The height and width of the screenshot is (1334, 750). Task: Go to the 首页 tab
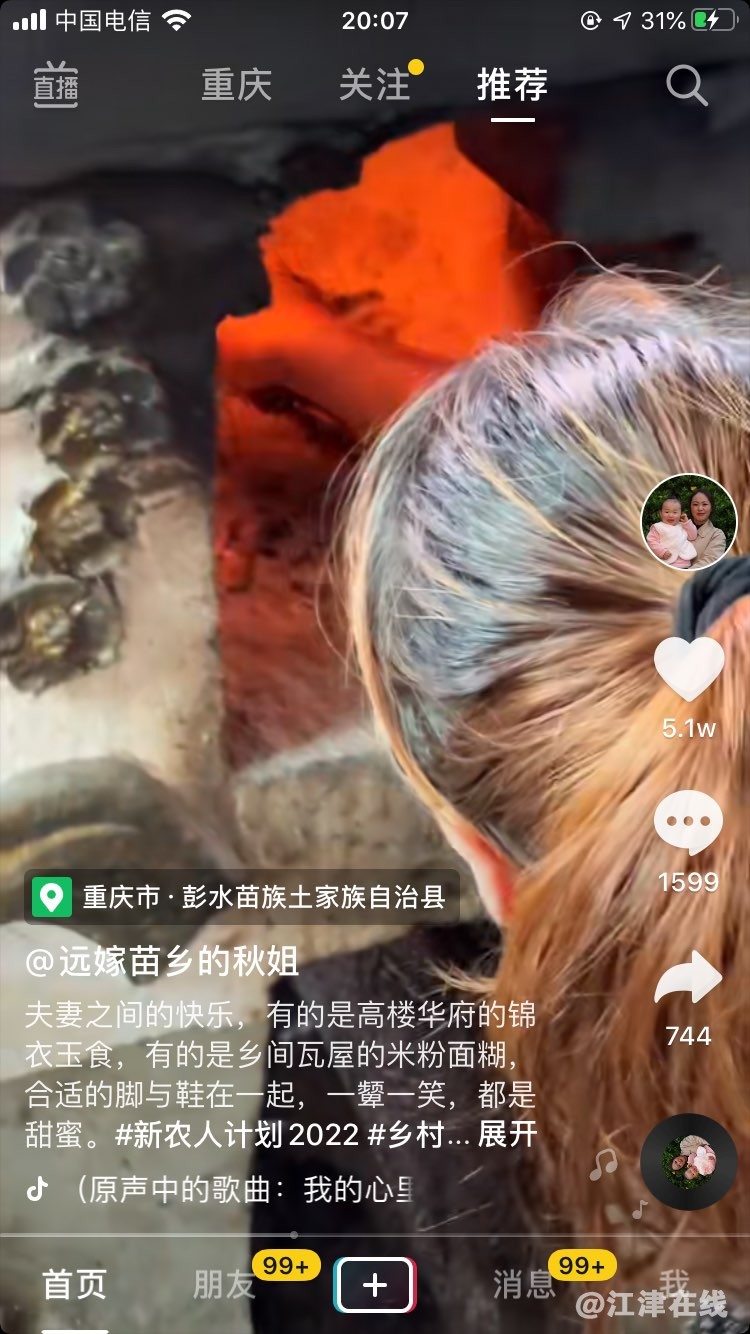point(74,1285)
